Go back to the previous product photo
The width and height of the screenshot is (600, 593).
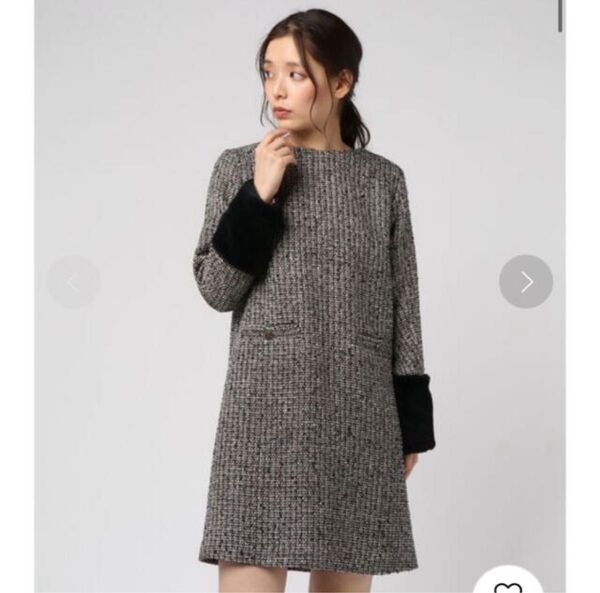[x=73, y=281]
